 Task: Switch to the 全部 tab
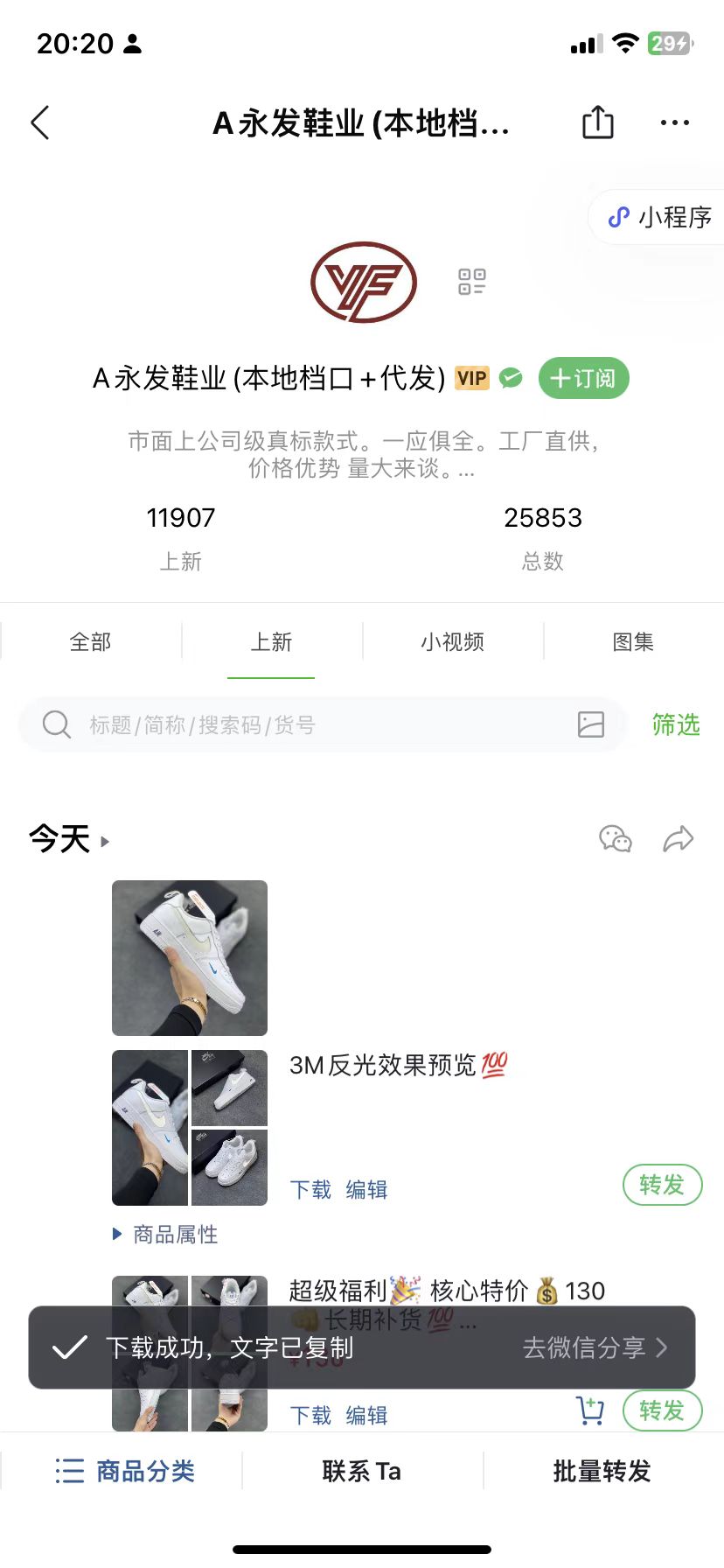(91, 641)
